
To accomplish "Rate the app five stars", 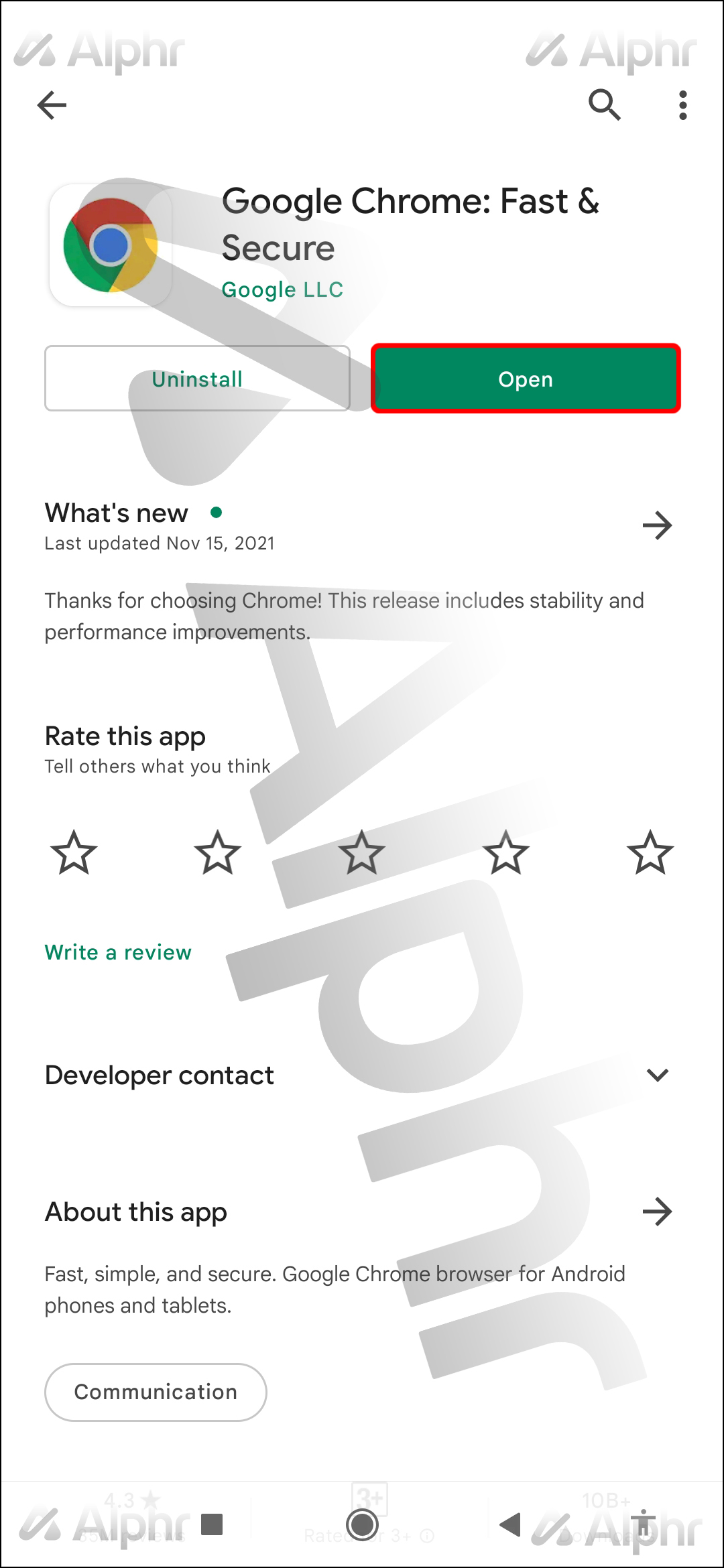I will 650,852.
